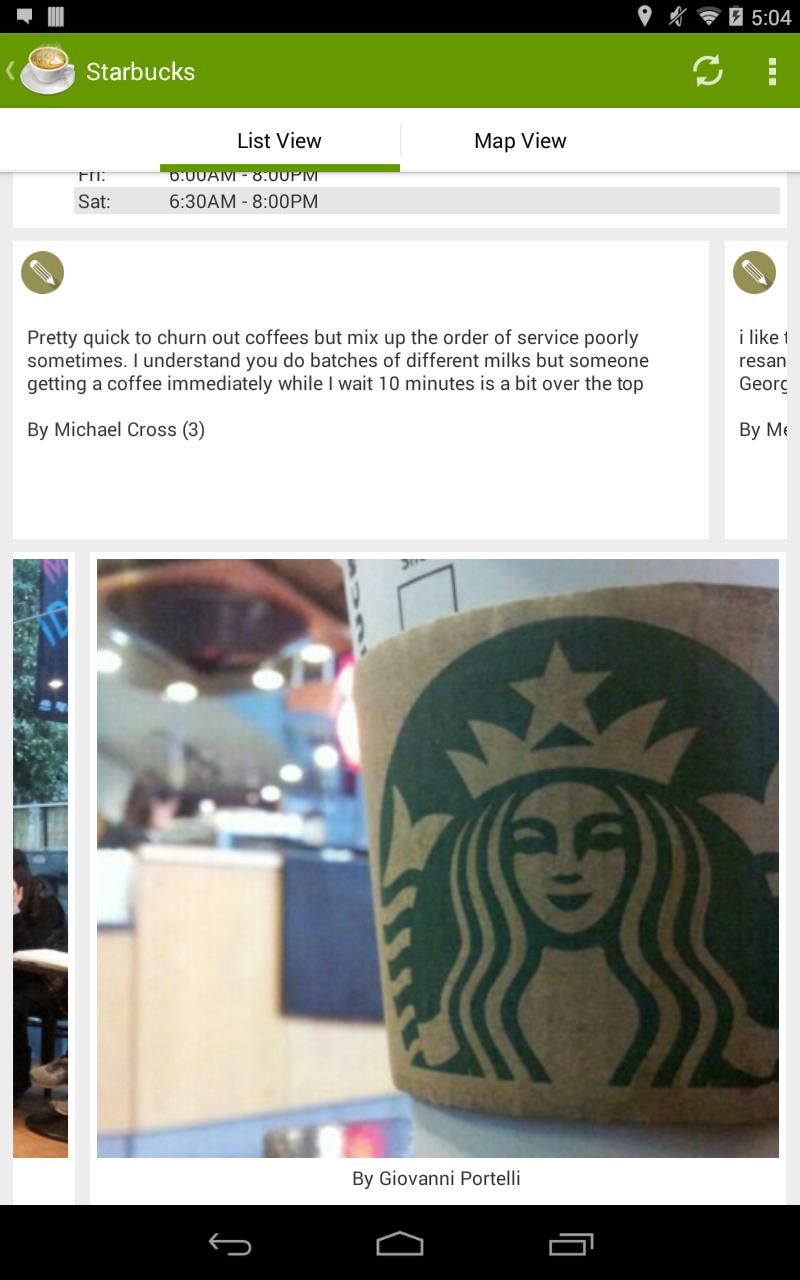Open the overflow menu in the top bar
This screenshot has width=800, height=1280.
click(771, 71)
